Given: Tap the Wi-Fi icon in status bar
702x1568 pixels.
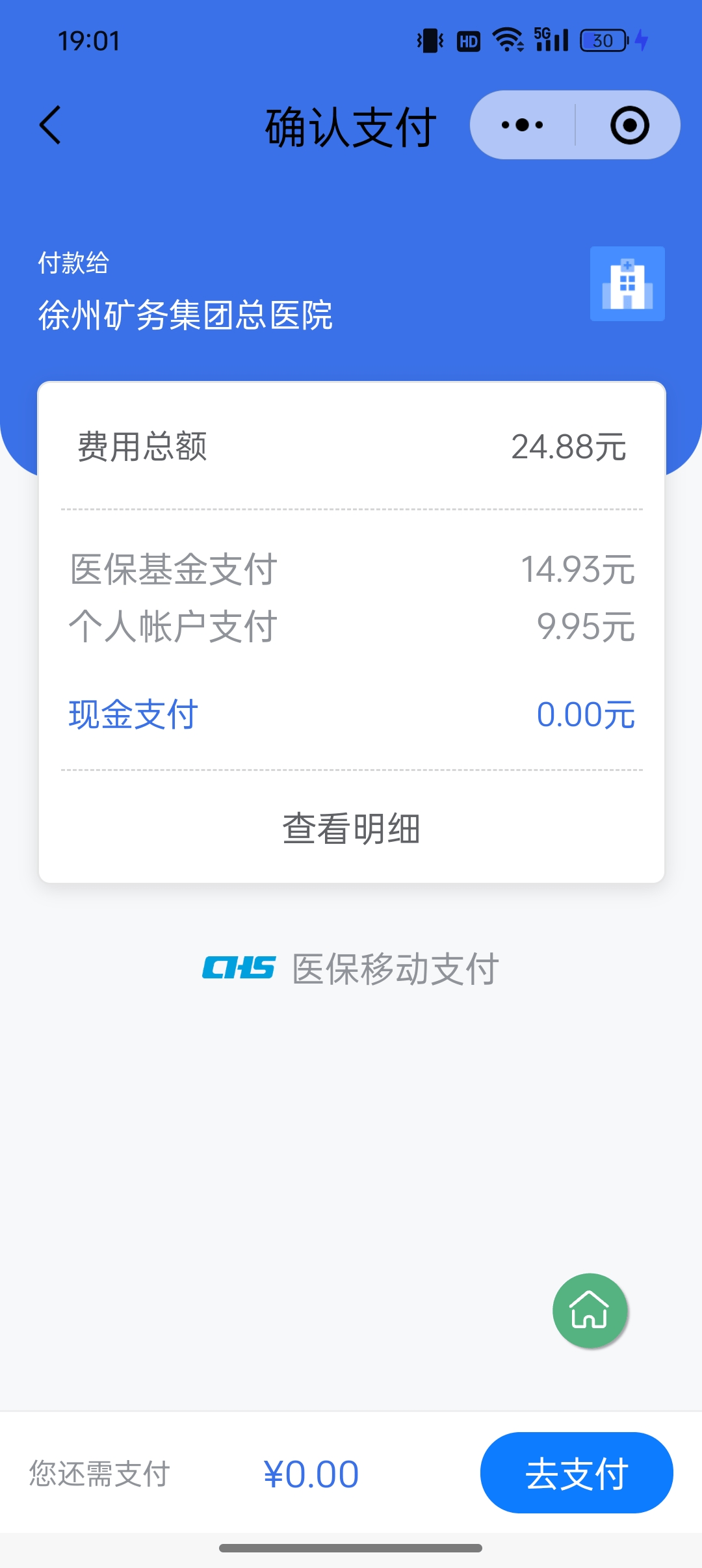Looking at the screenshot, I should 508,40.
